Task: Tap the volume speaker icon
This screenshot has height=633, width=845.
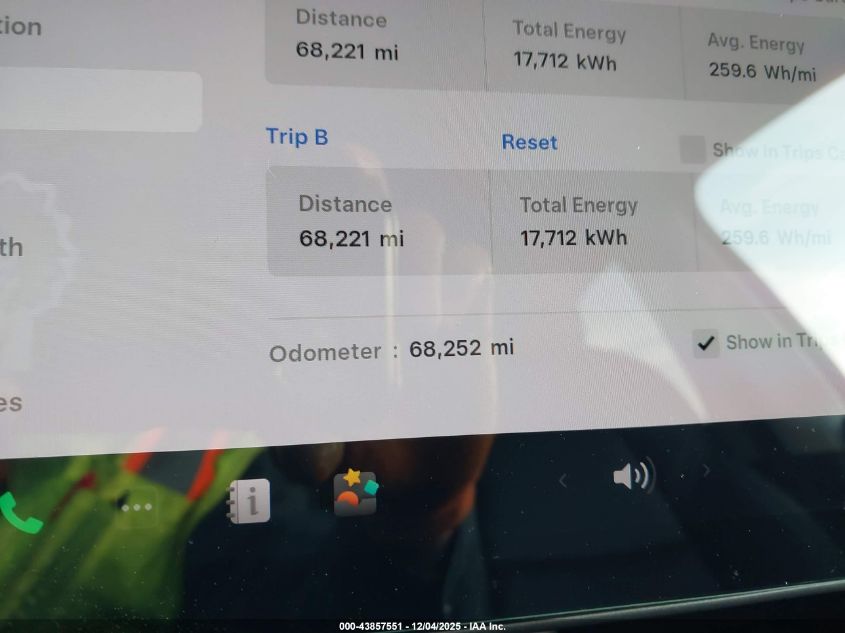Action: (632, 476)
